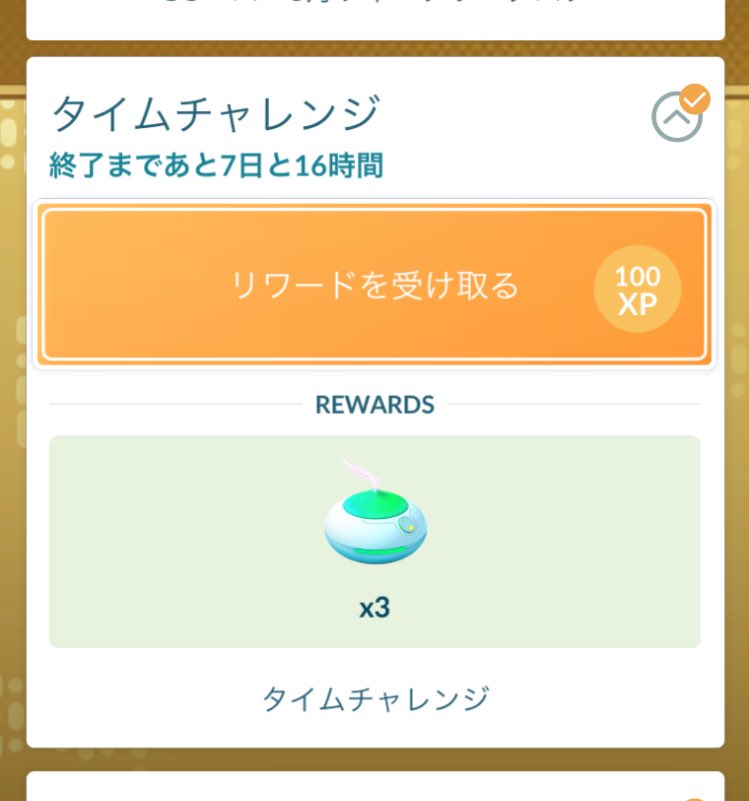749x801 pixels.
Task: Collapse the タイムチャレンジ card with the chevron
Action: point(677,117)
